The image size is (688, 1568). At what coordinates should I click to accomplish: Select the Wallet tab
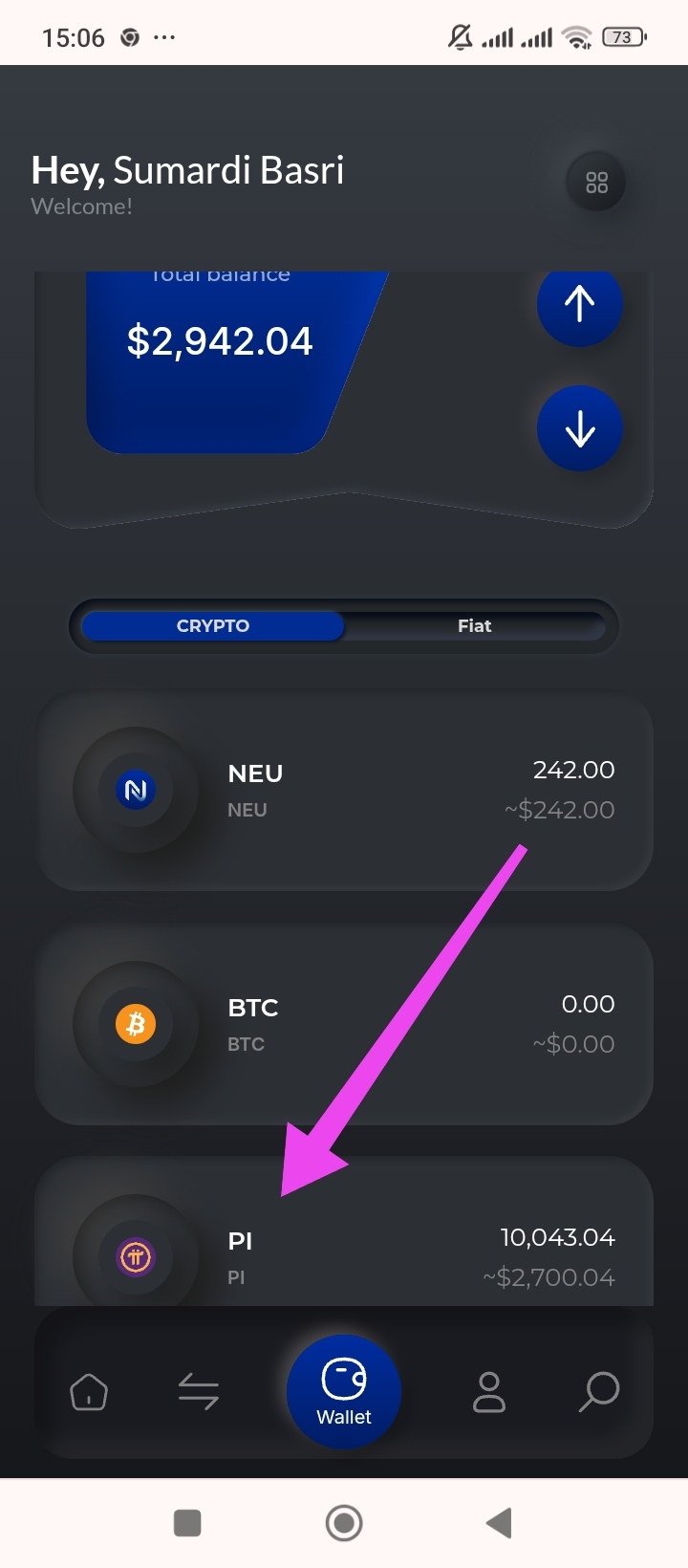click(x=344, y=1392)
